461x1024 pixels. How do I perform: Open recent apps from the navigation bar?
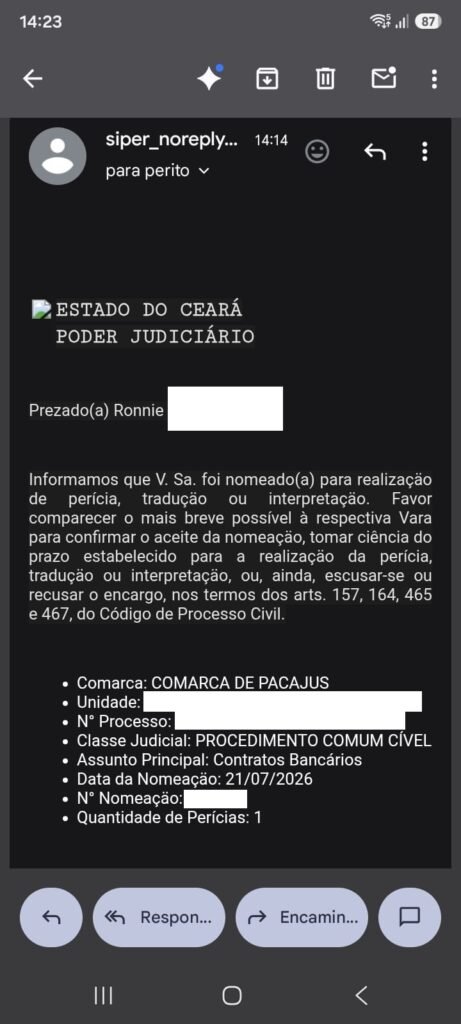click(103, 995)
